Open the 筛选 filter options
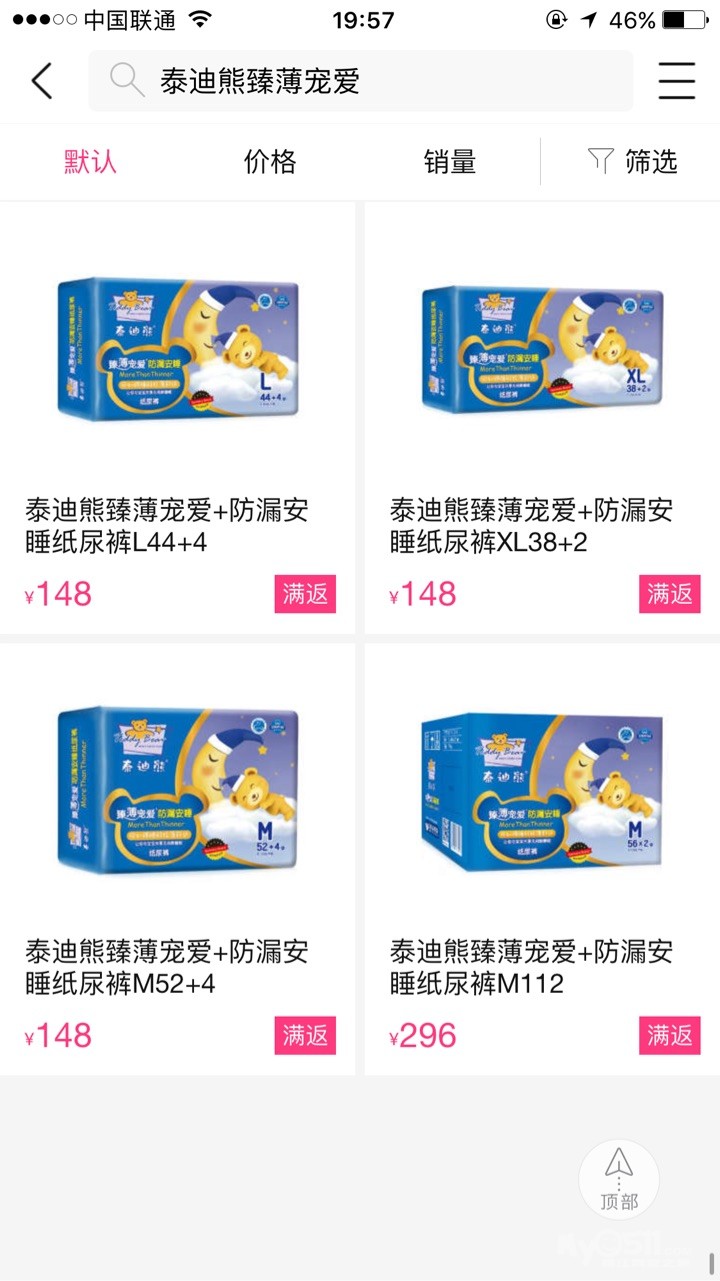This screenshot has height=1281, width=720. (632, 162)
